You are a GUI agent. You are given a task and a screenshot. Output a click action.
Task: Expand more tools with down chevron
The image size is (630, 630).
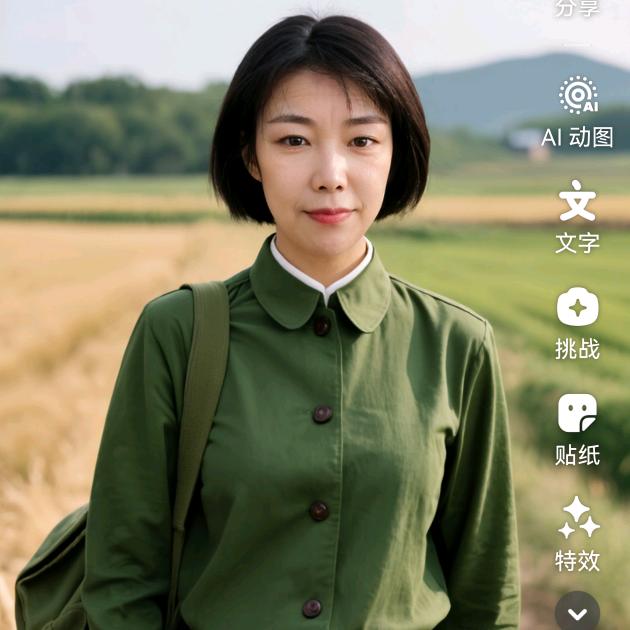[578, 612]
